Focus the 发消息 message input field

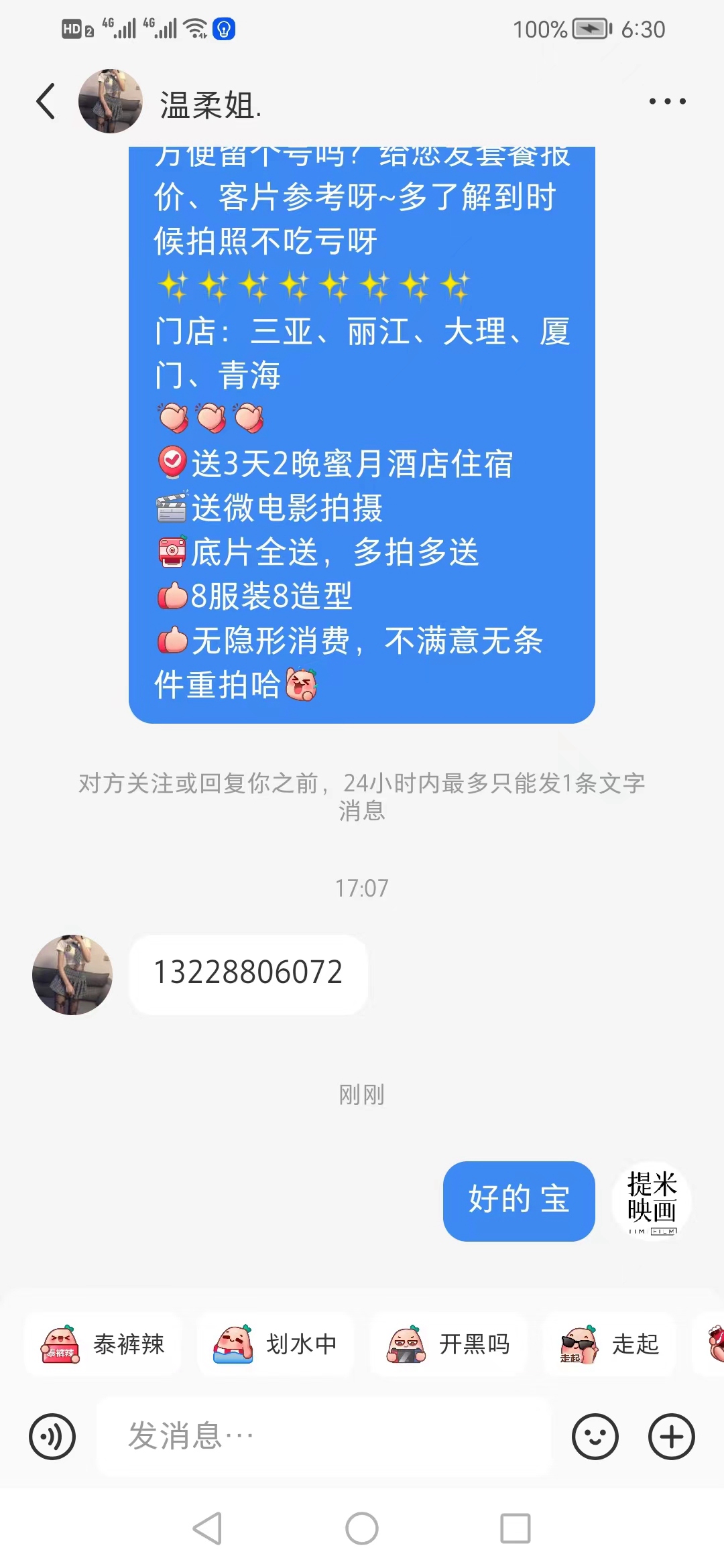324,1437
